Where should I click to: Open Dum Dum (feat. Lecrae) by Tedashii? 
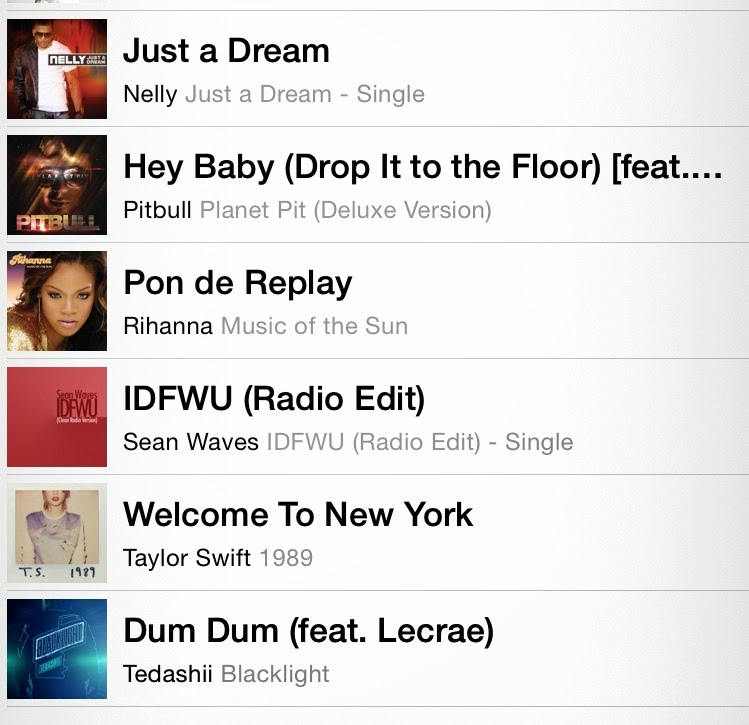point(308,632)
